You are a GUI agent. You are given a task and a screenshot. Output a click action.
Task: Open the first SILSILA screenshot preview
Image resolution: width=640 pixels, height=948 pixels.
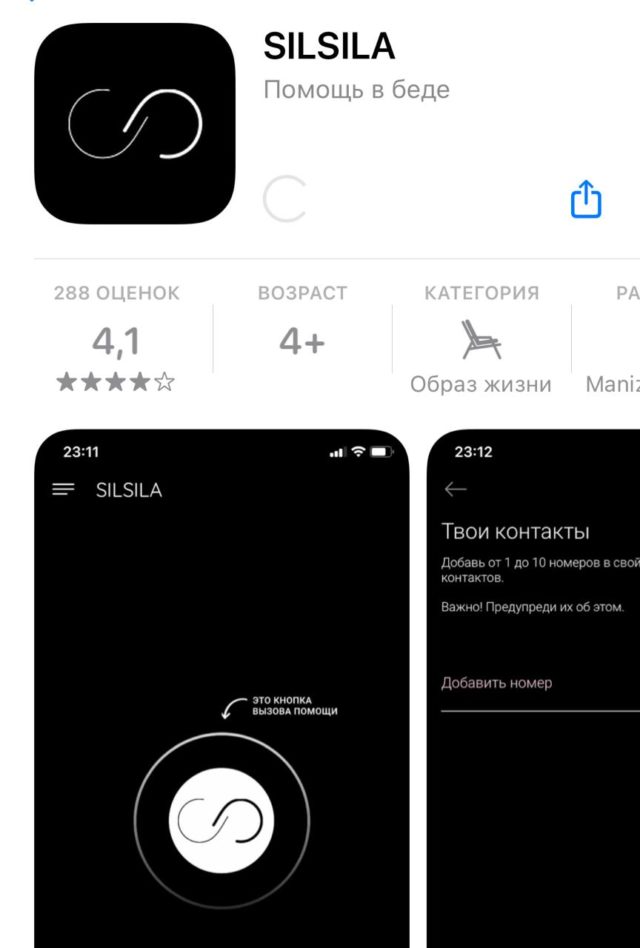221,690
